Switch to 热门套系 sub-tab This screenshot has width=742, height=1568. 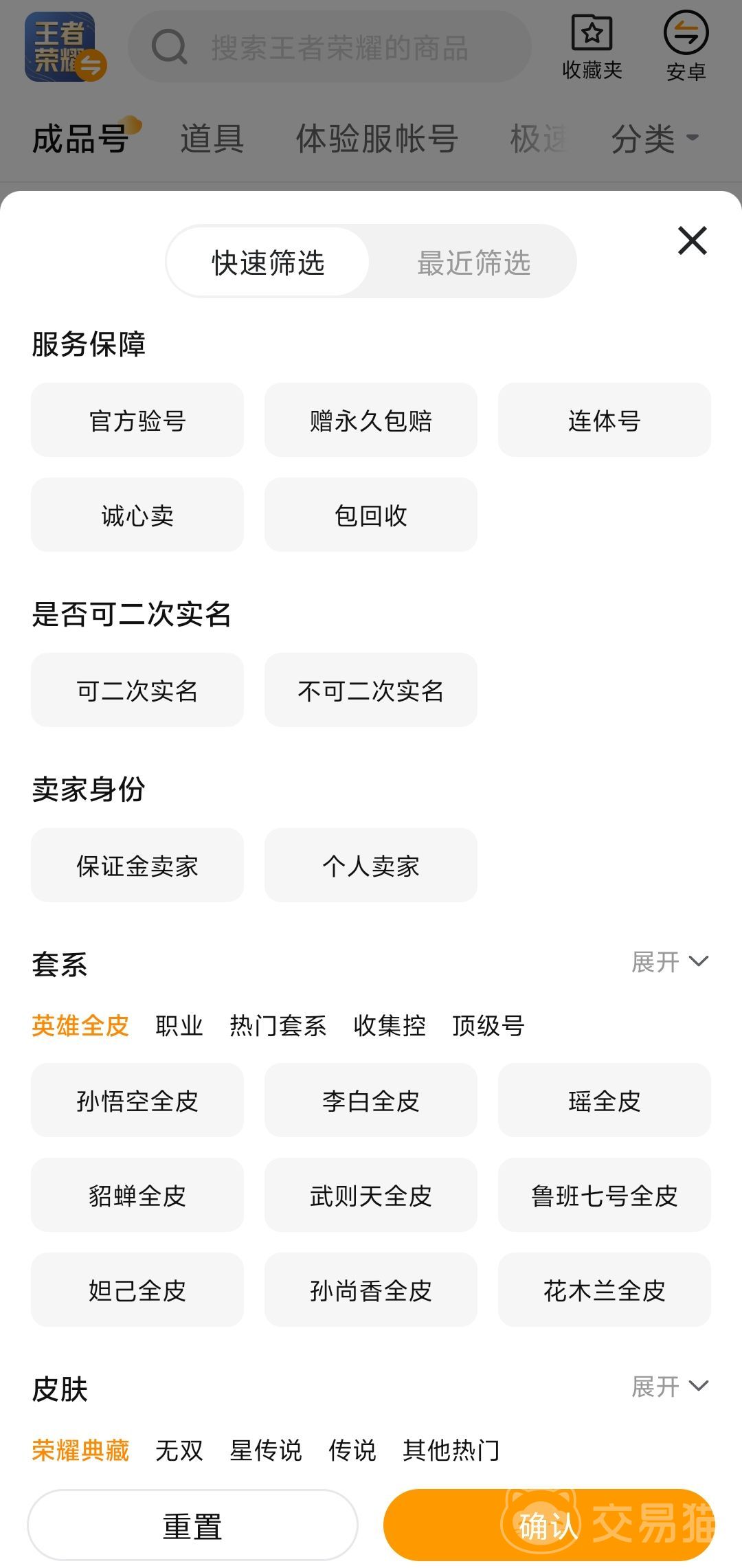[278, 1026]
